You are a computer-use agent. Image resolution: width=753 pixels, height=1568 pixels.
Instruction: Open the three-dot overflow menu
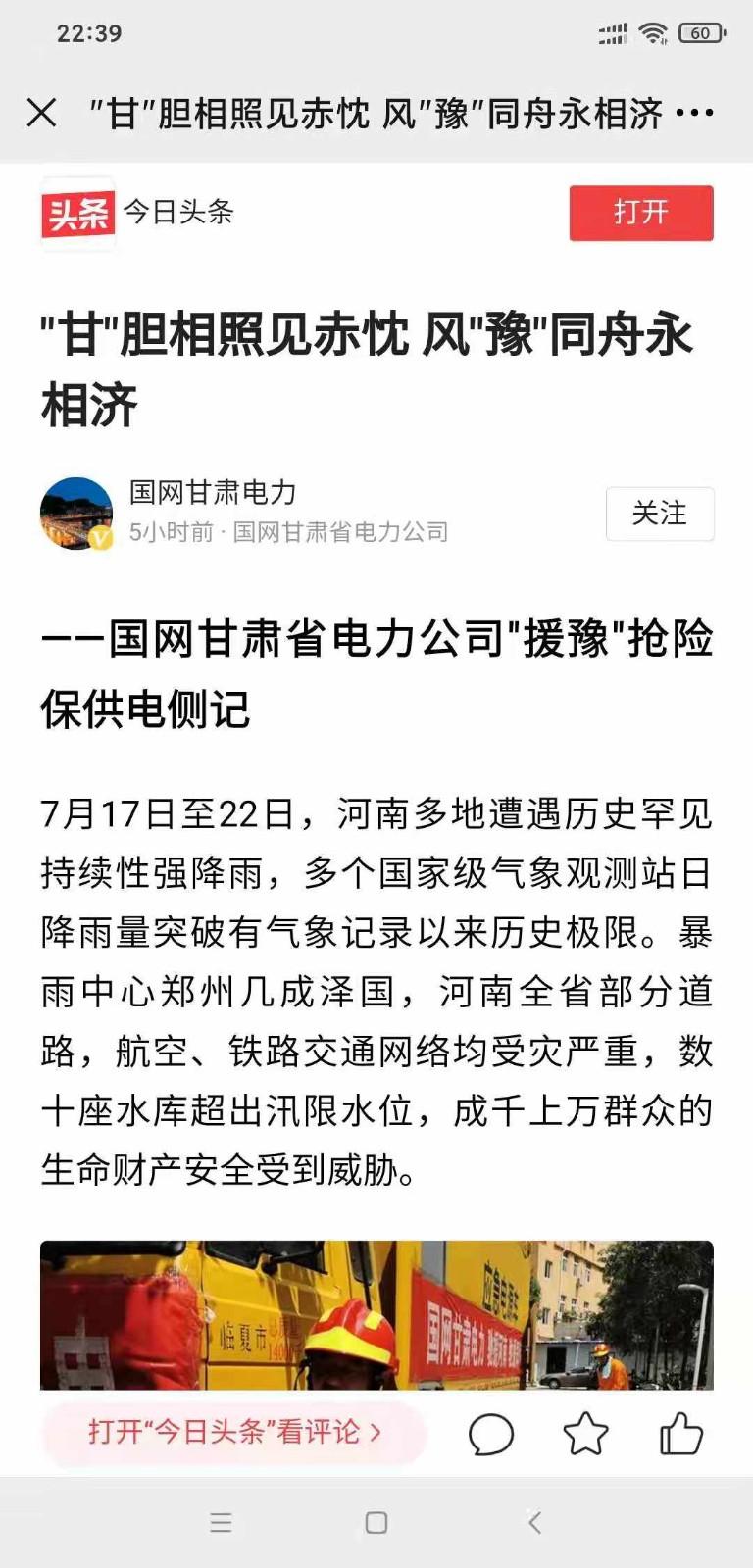coord(695,113)
